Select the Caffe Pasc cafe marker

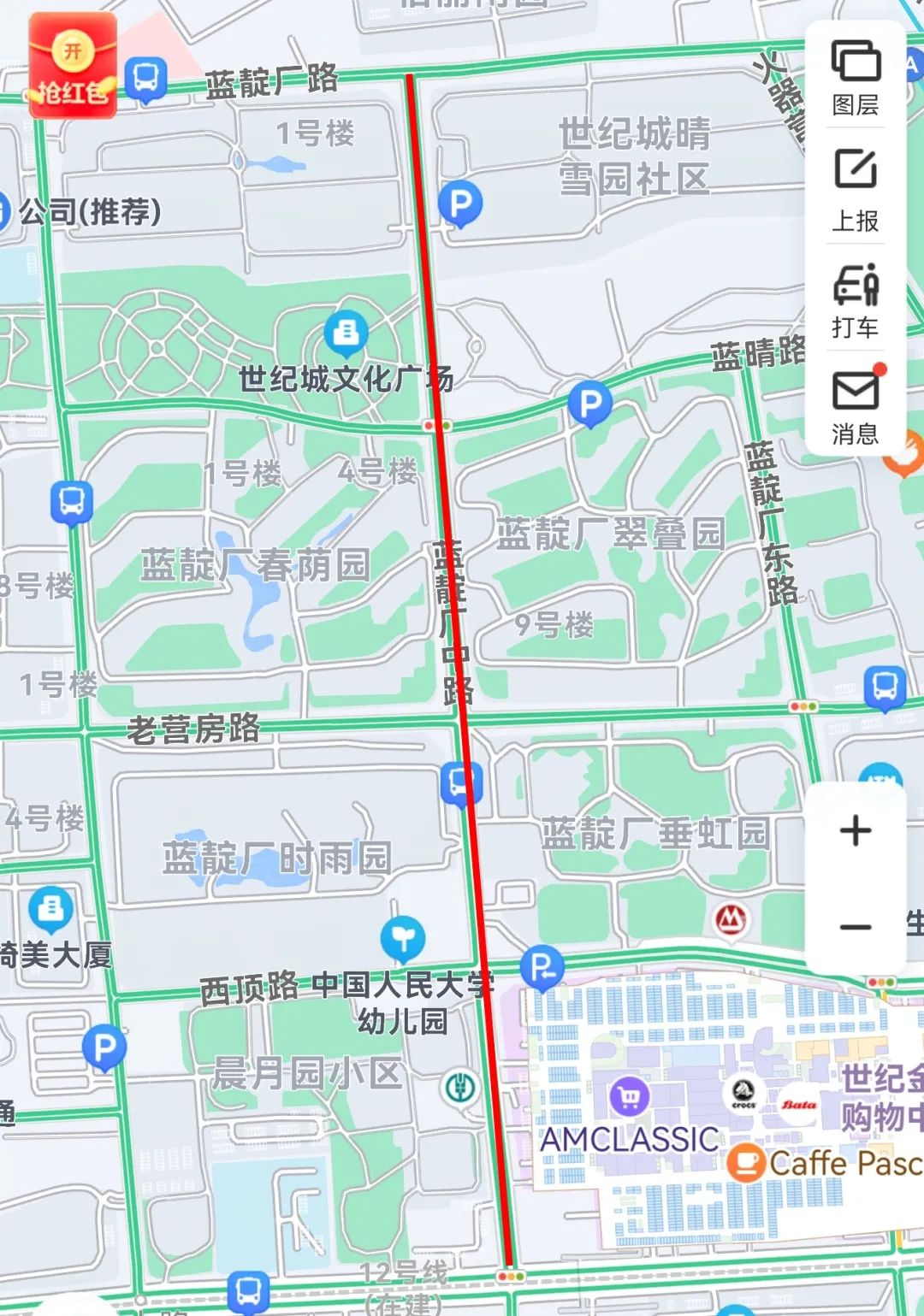(746, 1162)
